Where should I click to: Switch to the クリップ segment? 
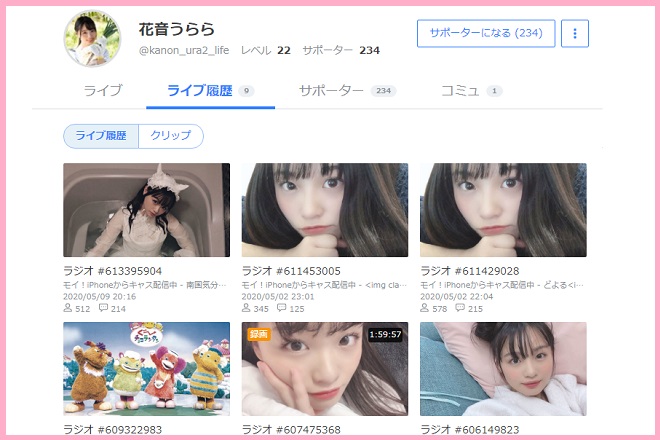click(x=170, y=136)
